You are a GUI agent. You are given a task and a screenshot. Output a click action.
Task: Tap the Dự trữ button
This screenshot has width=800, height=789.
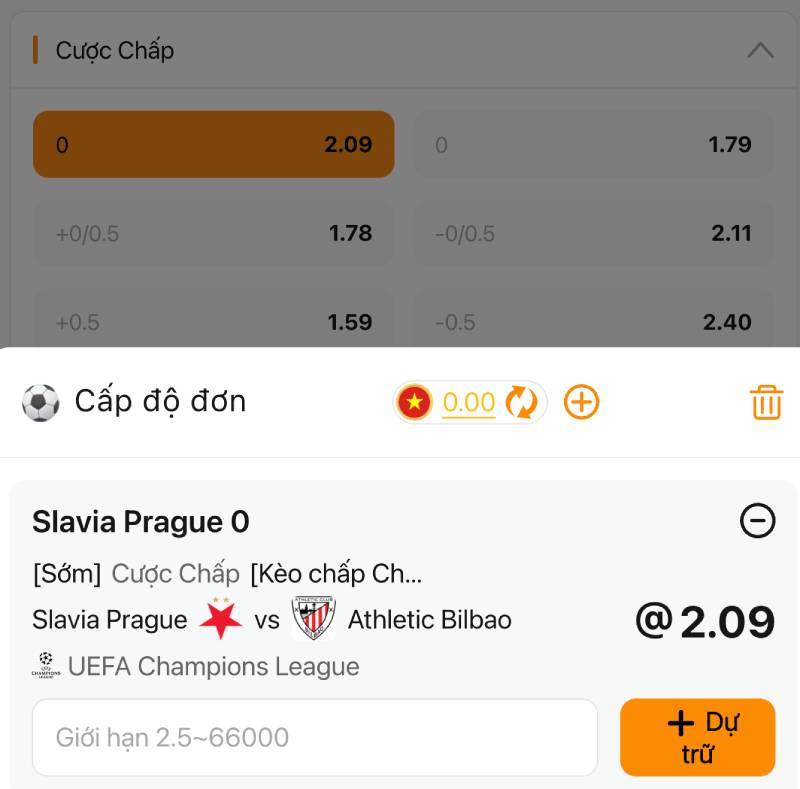coord(697,737)
